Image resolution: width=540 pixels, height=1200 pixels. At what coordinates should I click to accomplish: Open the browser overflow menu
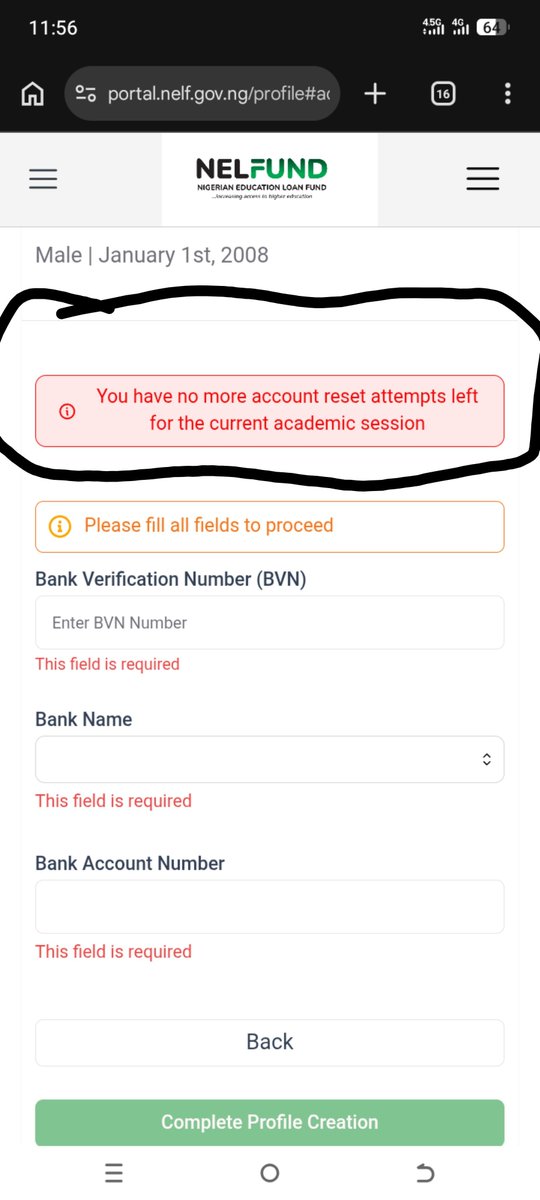click(508, 94)
